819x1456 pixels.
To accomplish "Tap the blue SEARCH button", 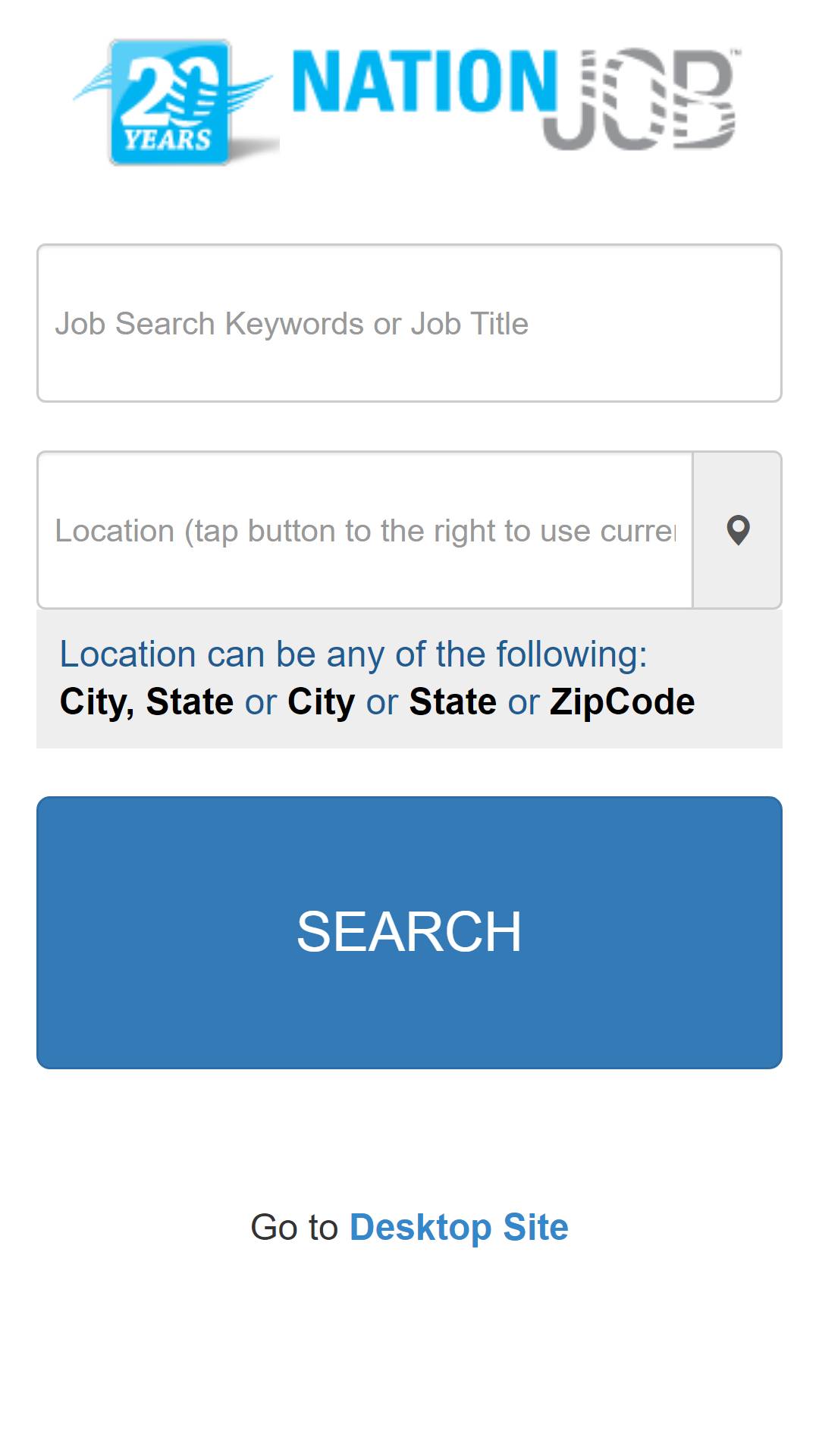I will (409, 932).
